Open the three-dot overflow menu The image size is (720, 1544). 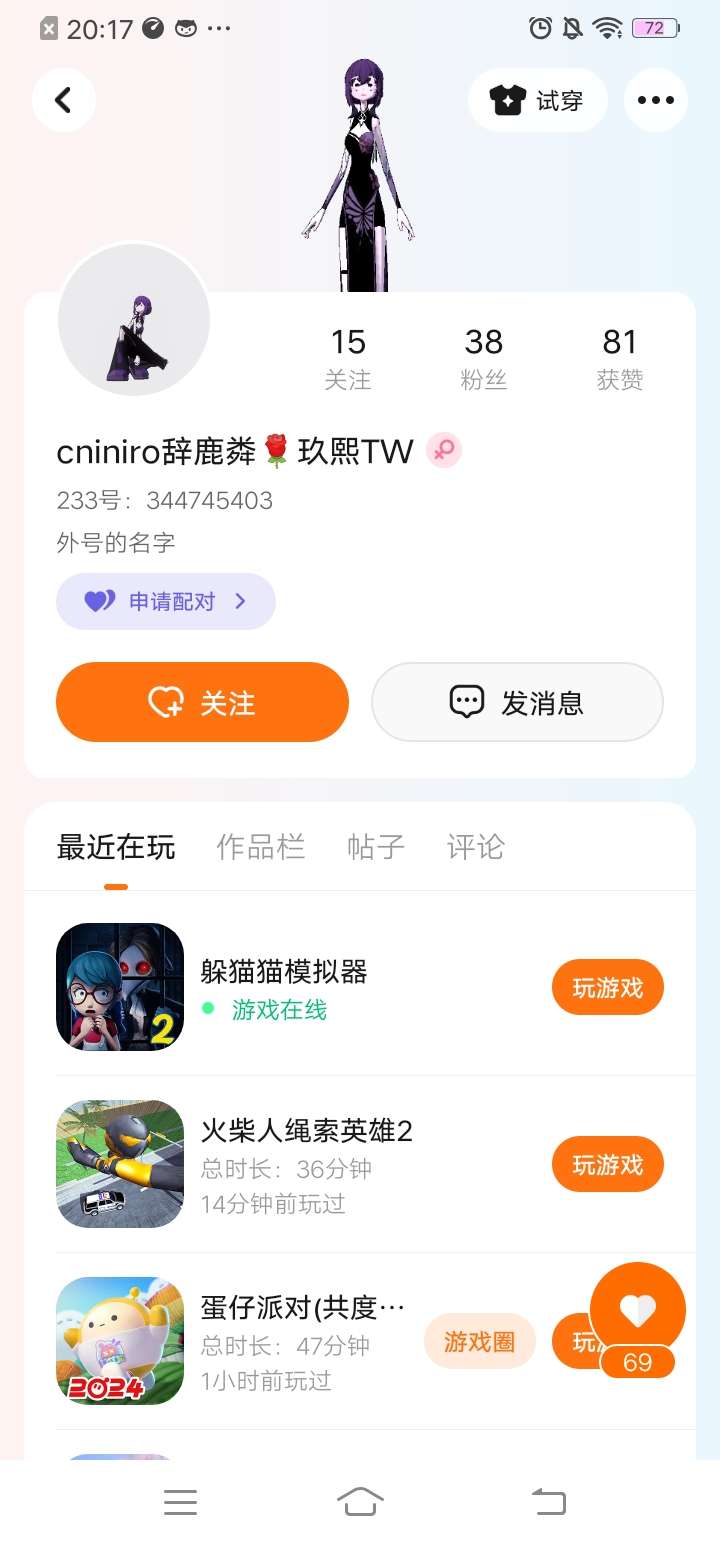656,100
